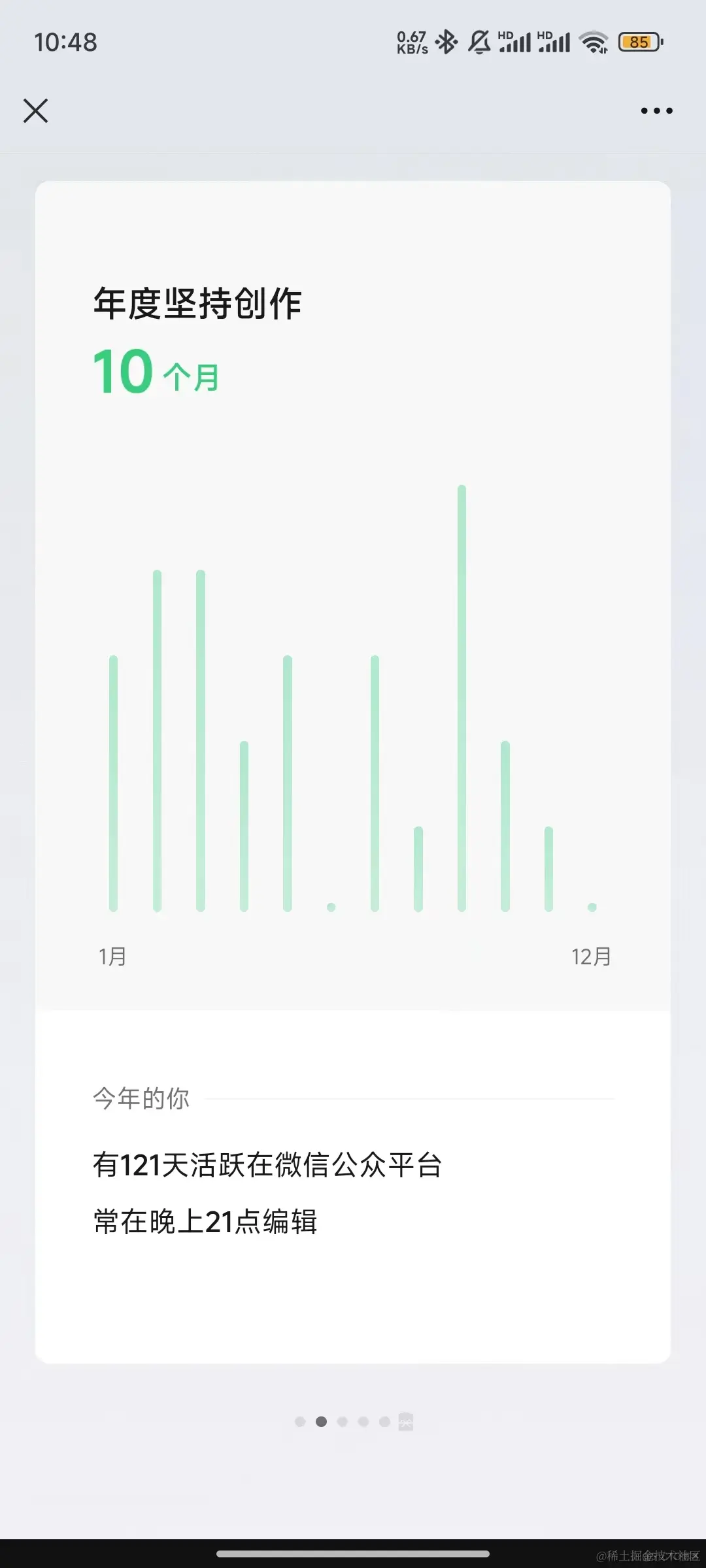
Task: Tap the Wi-Fi signal icon
Action: click(x=594, y=41)
